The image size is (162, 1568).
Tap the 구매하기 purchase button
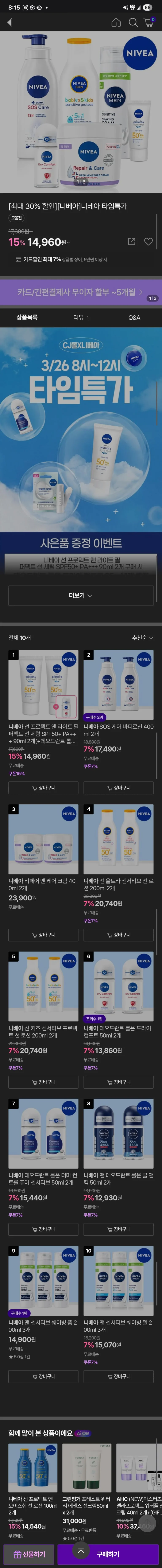pos(108,1554)
